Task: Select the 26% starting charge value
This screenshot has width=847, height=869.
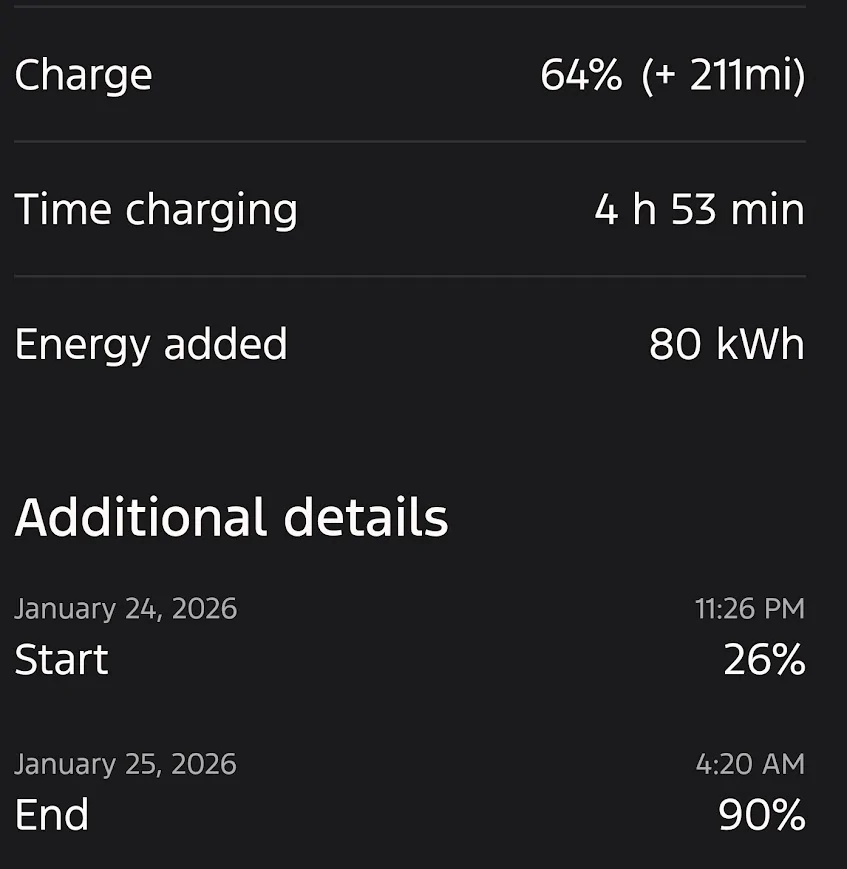Action: [x=766, y=660]
